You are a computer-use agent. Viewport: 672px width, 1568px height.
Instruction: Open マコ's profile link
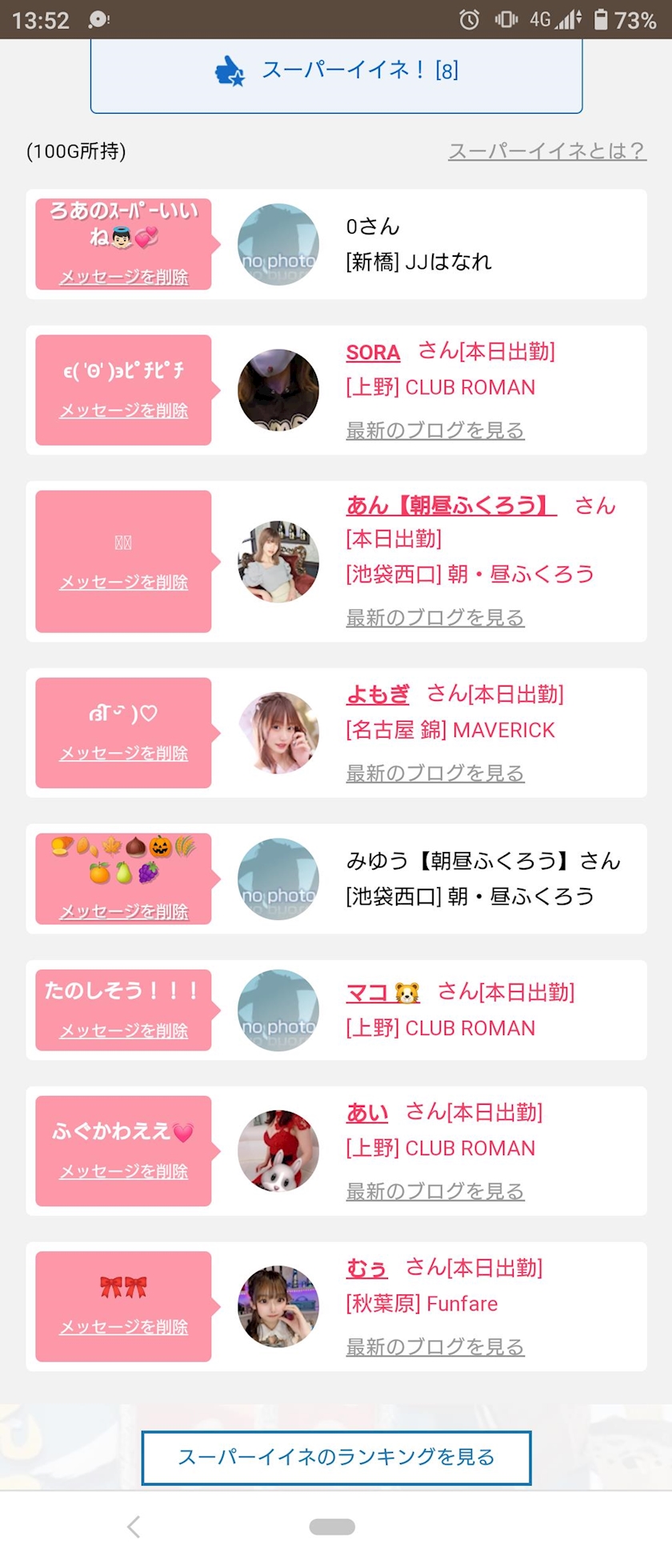tap(383, 993)
